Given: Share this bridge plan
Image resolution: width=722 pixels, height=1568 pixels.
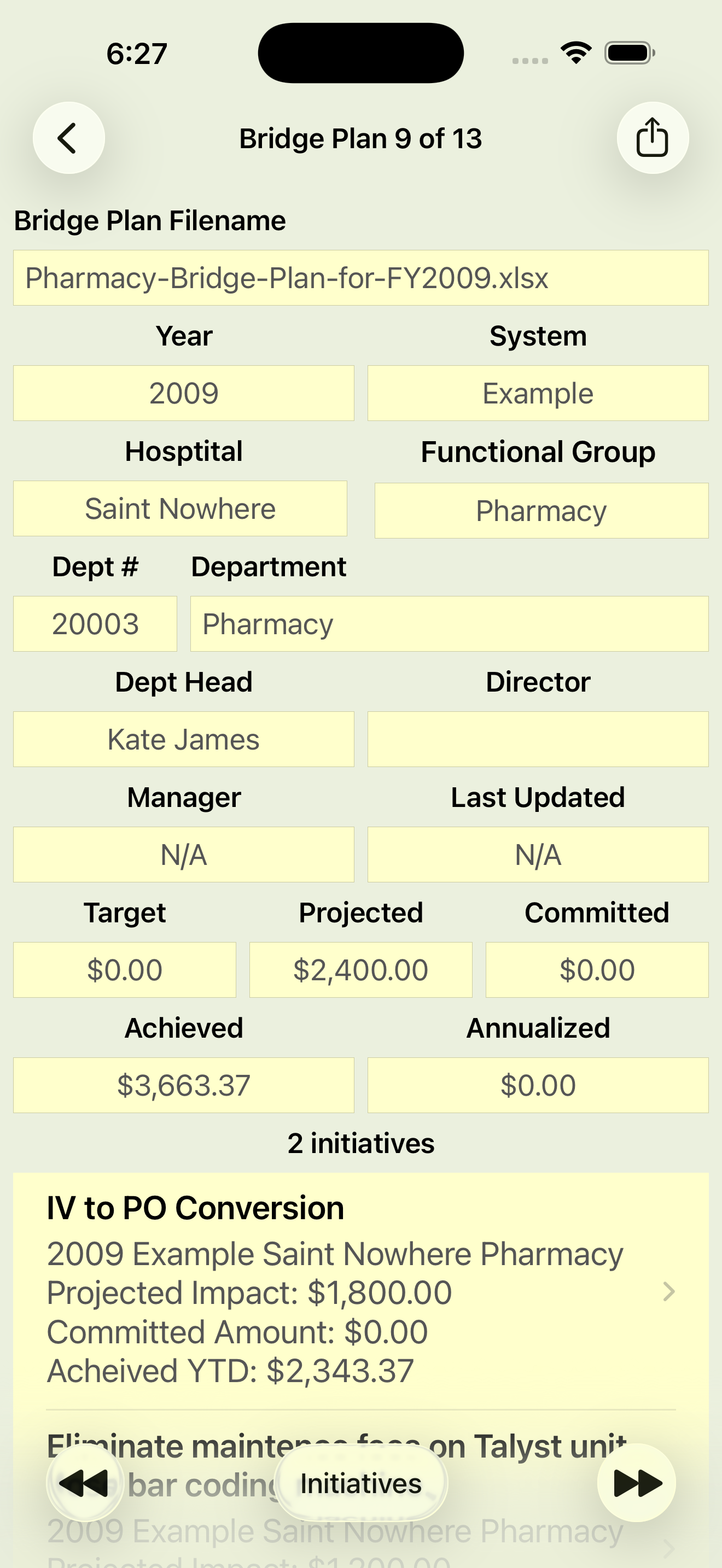Looking at the screenshot, I should point(653,138).
